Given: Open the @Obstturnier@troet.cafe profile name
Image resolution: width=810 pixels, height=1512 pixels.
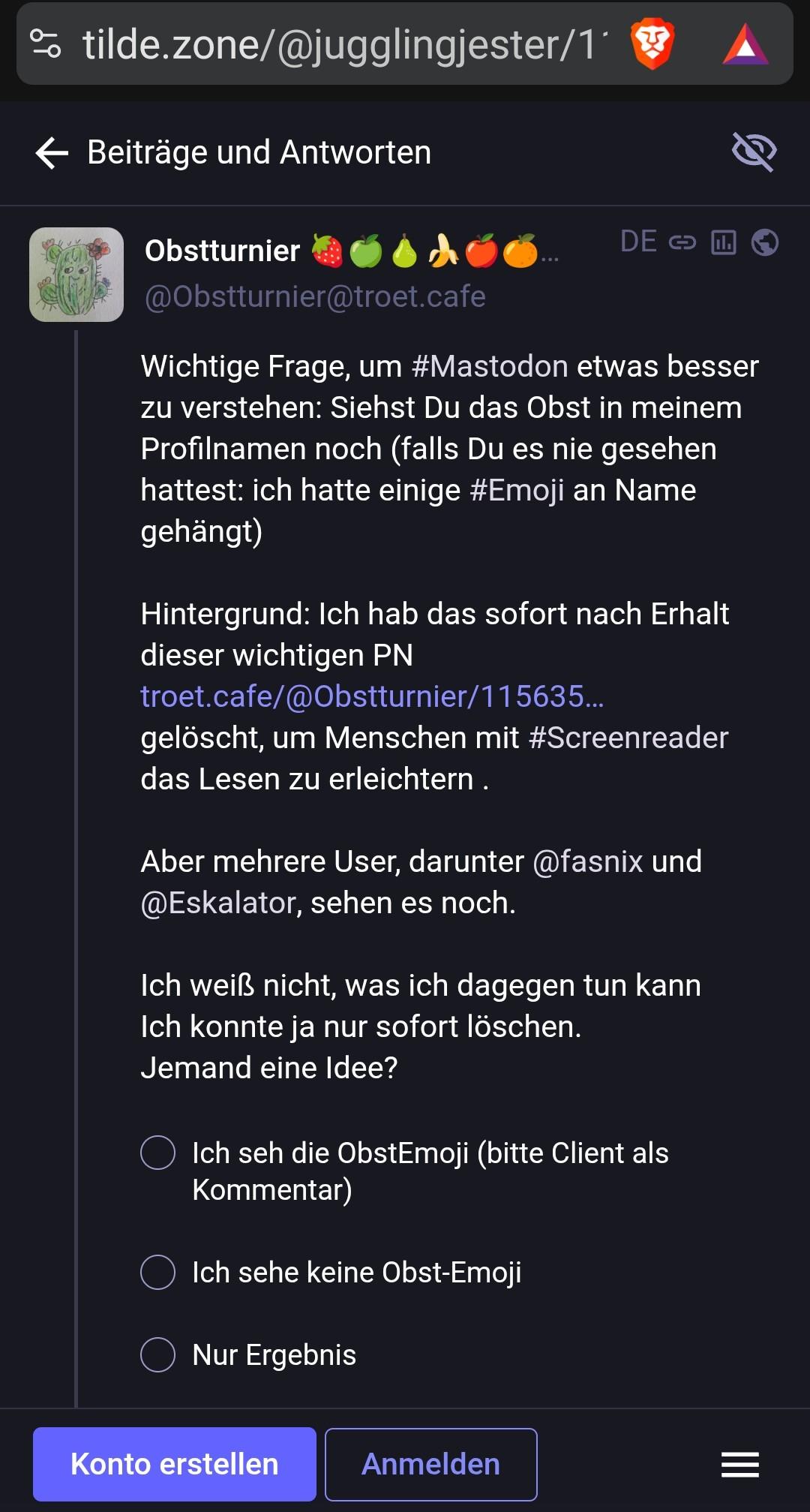Looking at the screenshot, I should tap(315, 296).
